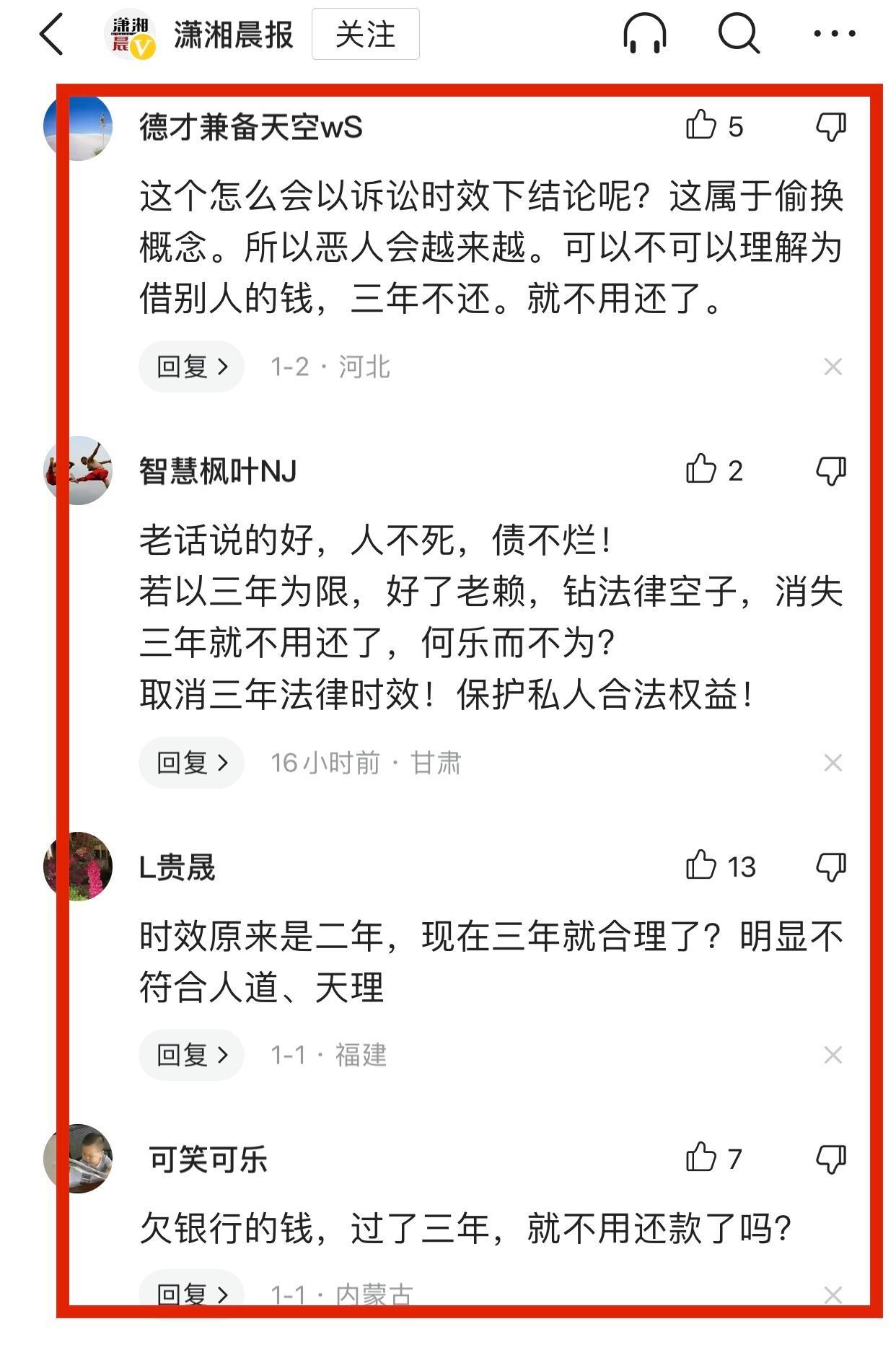The width and height of the screenshot is (896, 1350).
Task: Reply to 德才兼备天空wS's comment
Action: 191,367
